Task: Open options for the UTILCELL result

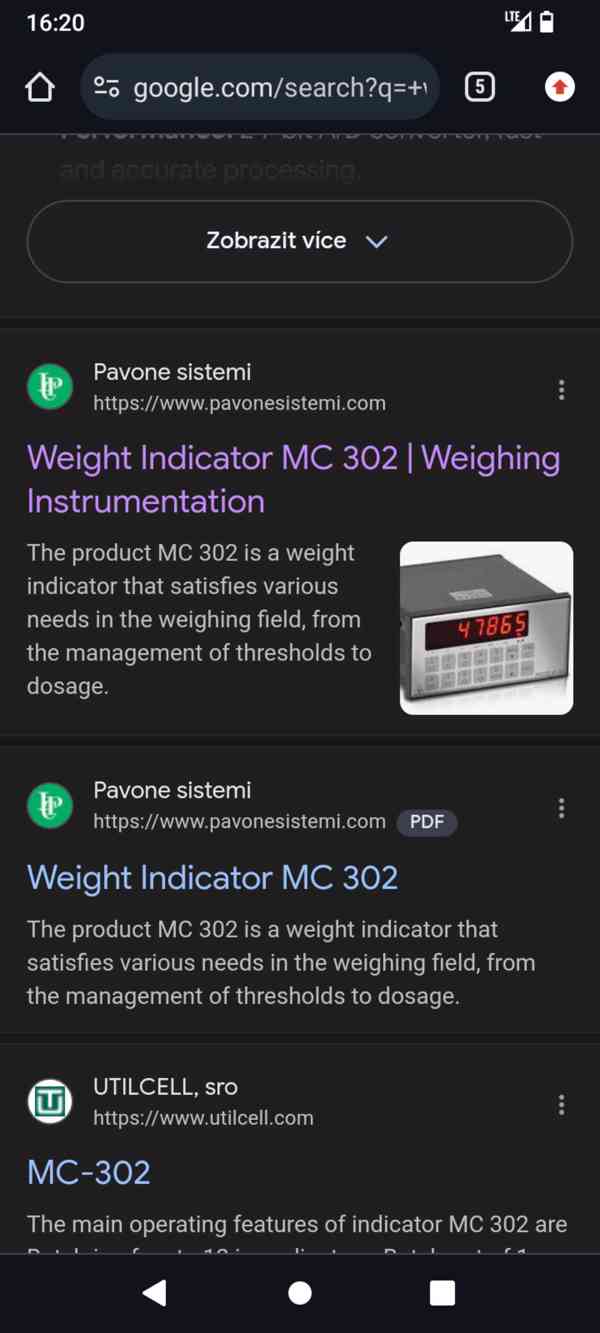Action: 561,1104
